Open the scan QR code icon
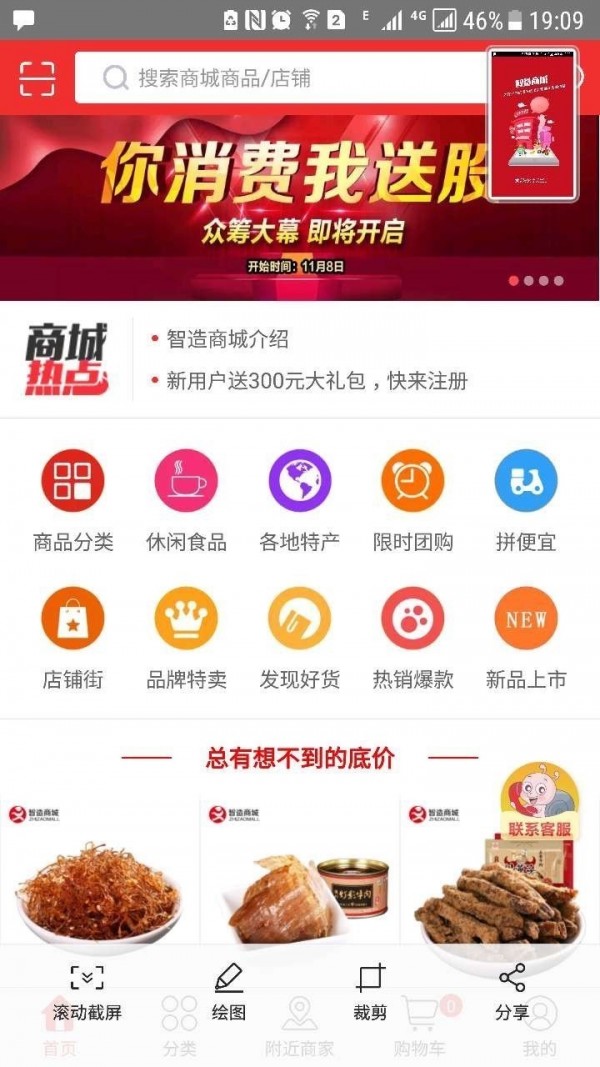Image resolution: width=600 pixels, height=1067 pixels. pos(37,78)
